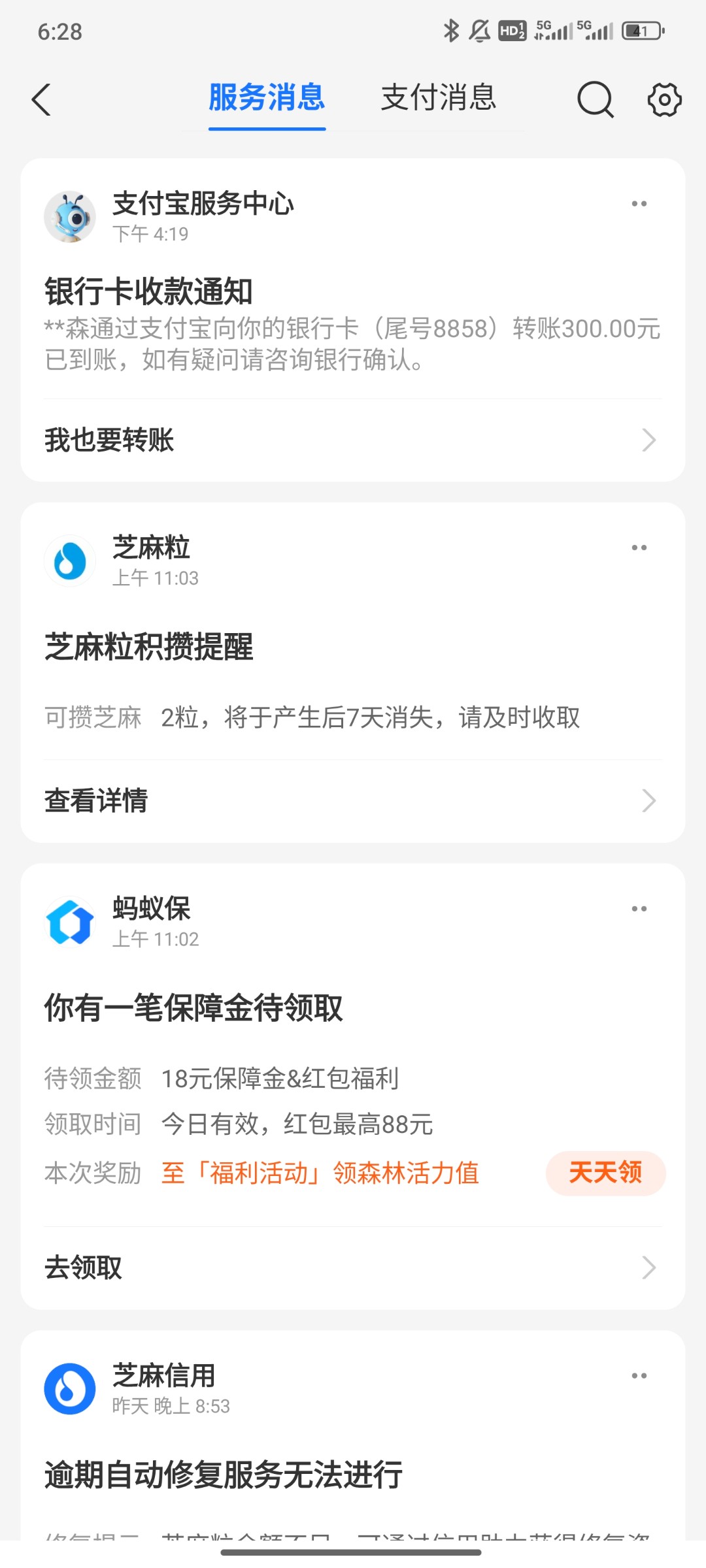Tap 去领取 under the 蚂蚁保 message
This screenshot has width=706, height=1568.
pos(353,1267)
